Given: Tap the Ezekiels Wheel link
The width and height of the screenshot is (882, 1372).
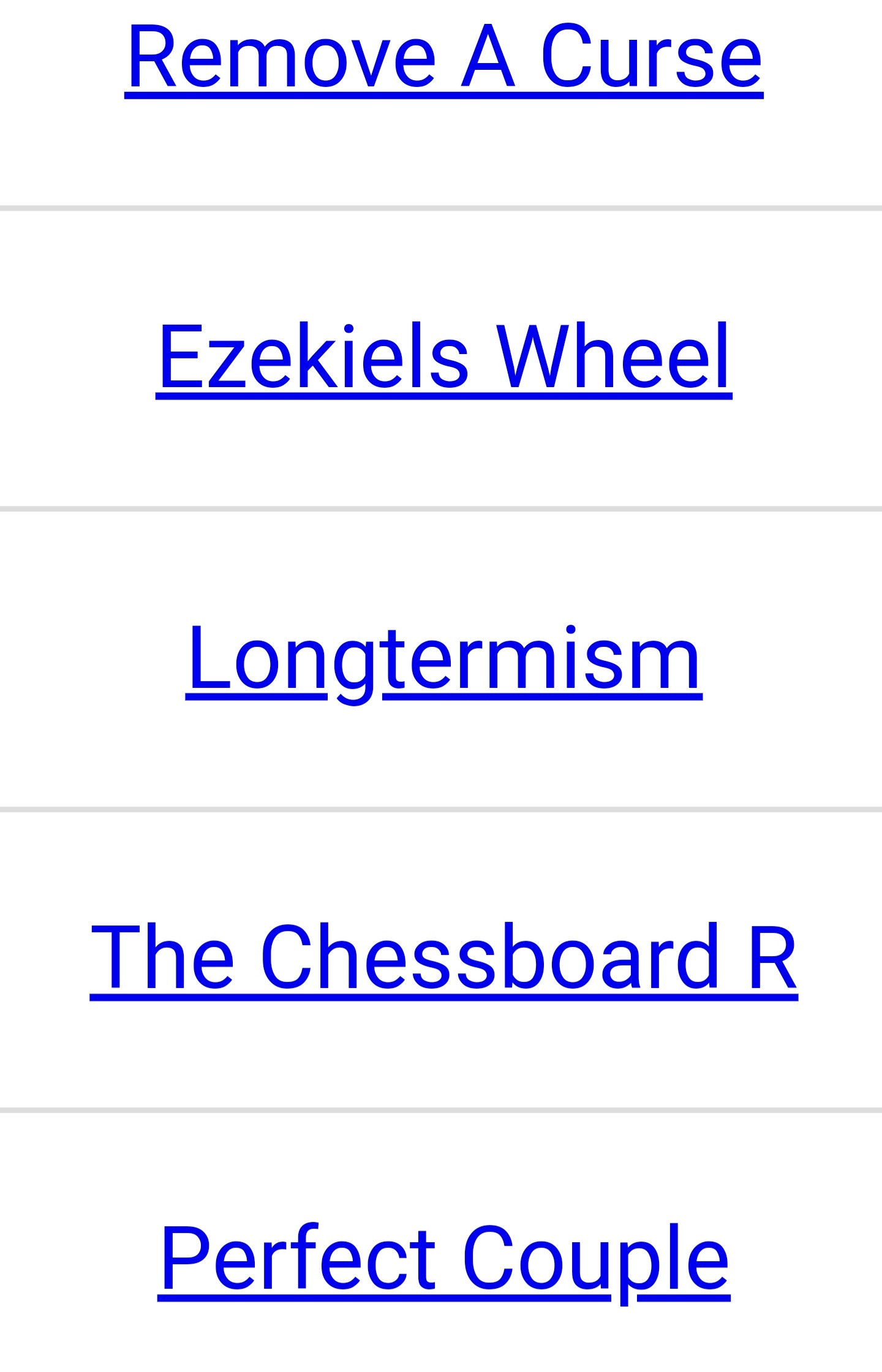Looking at the screenshot, I should pyautogui.click(x=443, y=357).
